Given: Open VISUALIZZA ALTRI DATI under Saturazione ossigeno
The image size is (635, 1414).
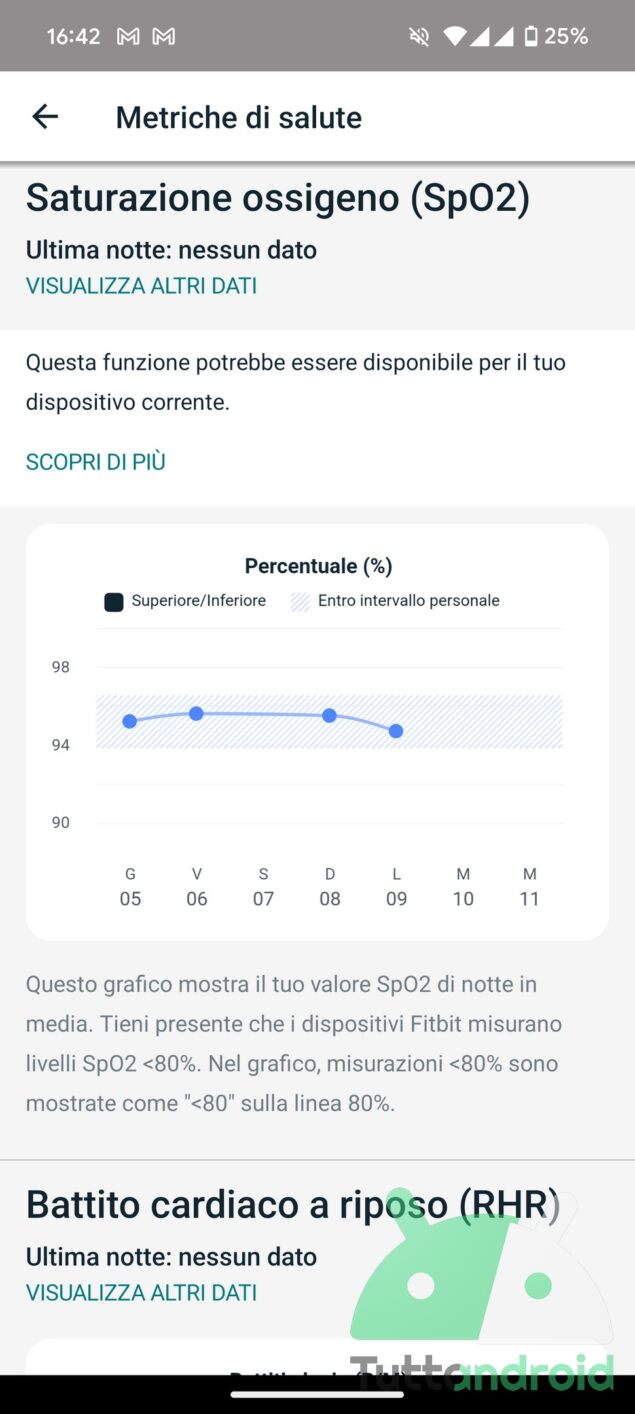Looking at the screenshot, I should [141, 286].
